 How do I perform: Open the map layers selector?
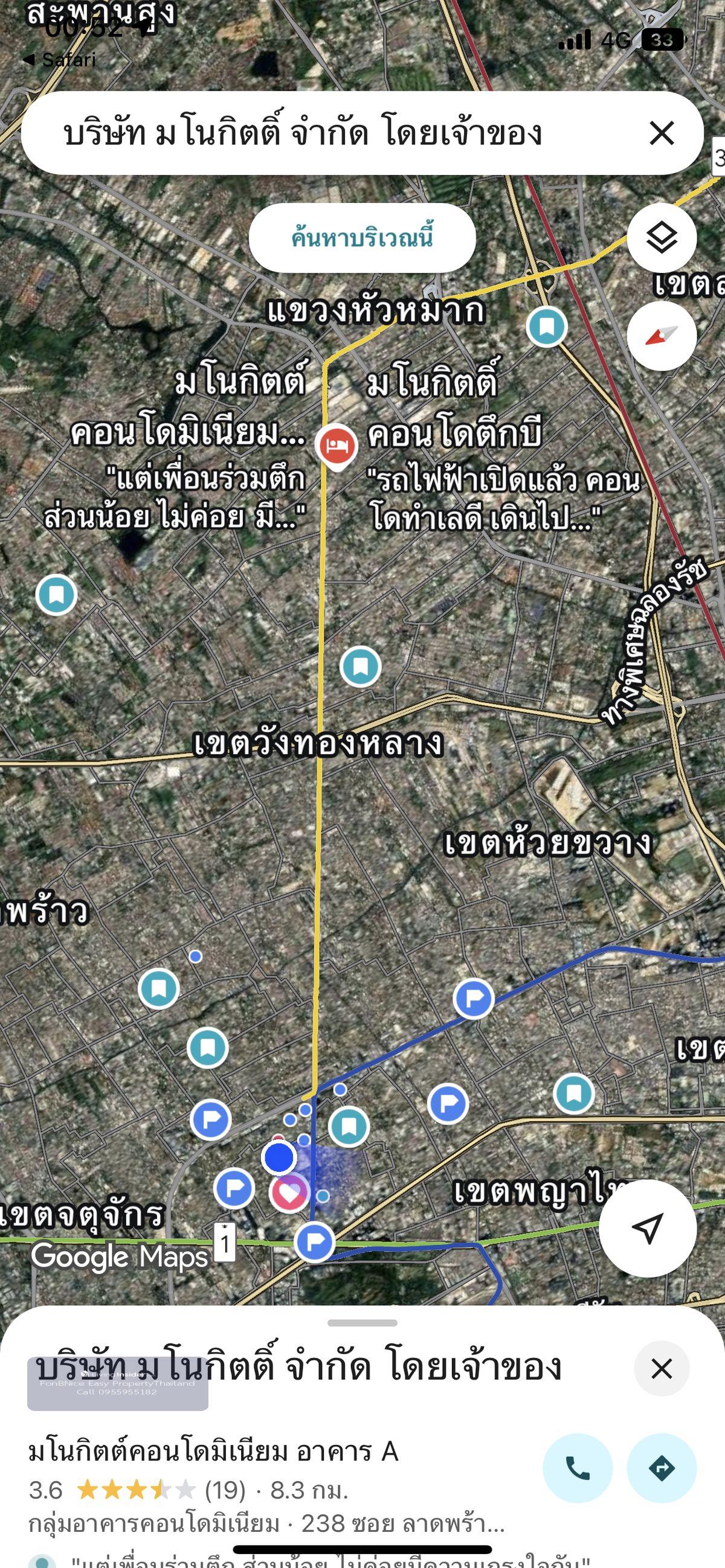coord(662,237)
